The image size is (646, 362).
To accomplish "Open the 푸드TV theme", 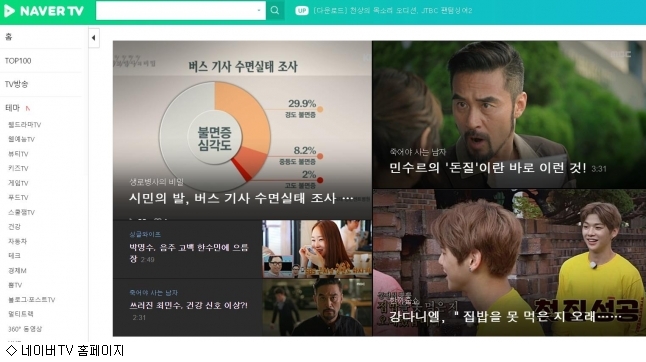I will (18, 197).
